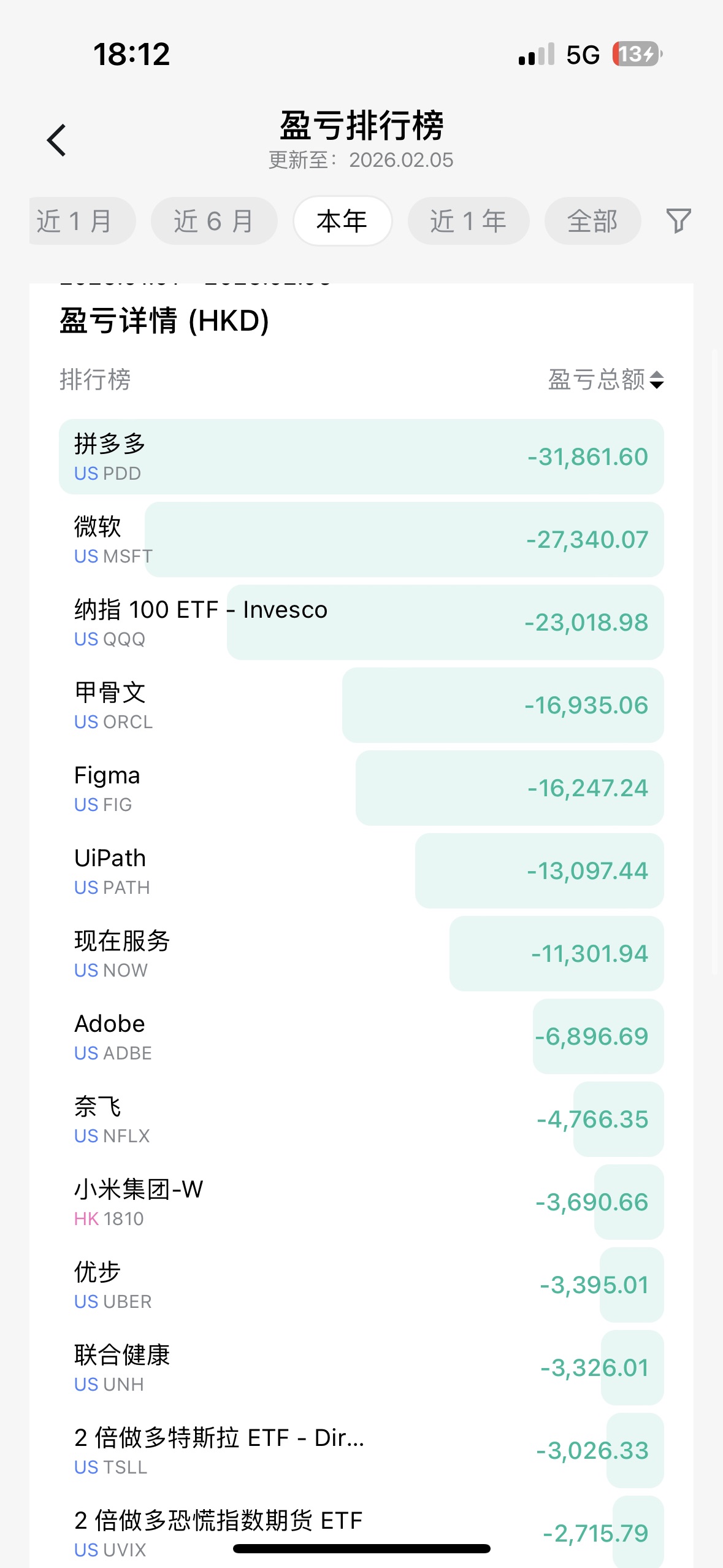This screenshot has height=1568, width=723.
Task: Open 联合健康 UNH row
Action: tap(361, 1368)
